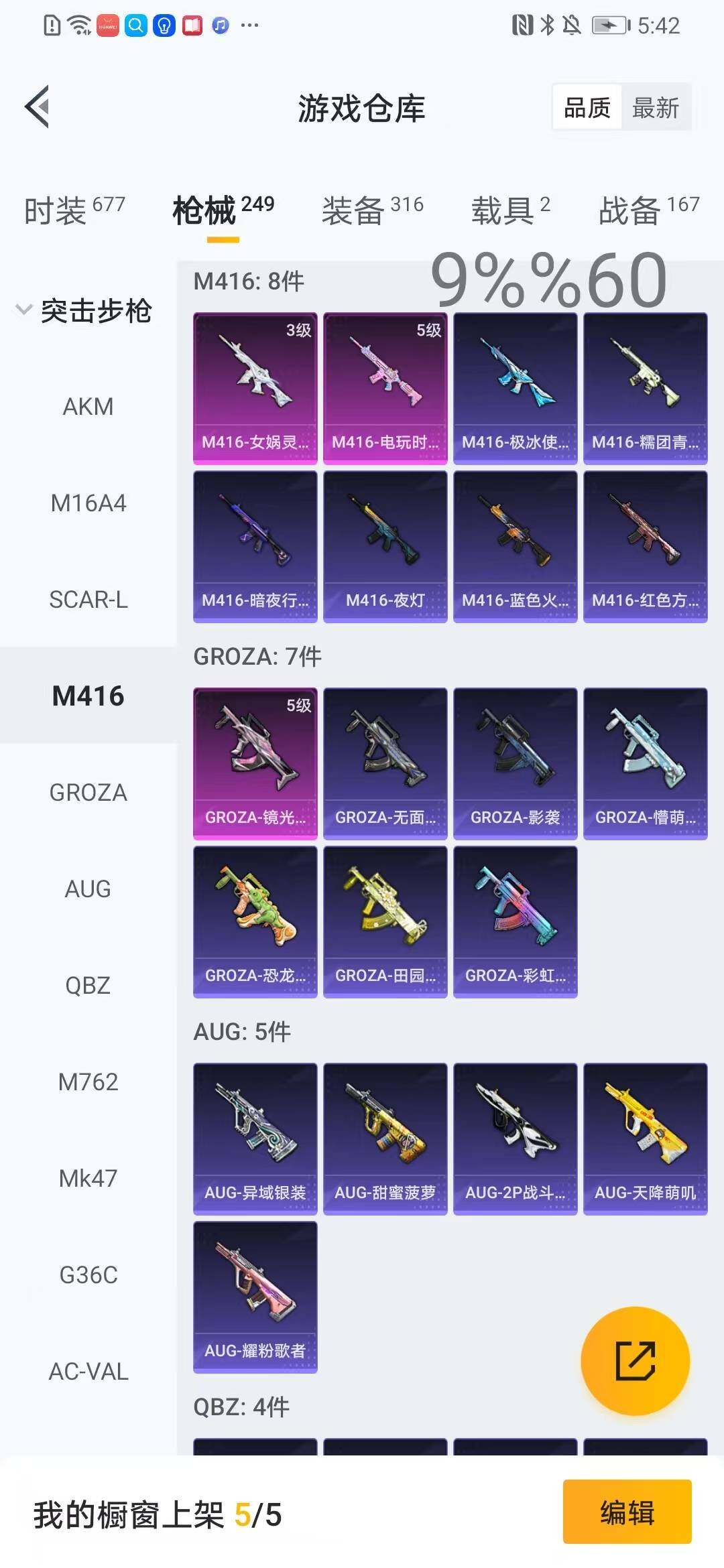Jump to GROZA in the side list
Image resolution: width=724 pixels, height=1568 pixels.
click(88, 793)
